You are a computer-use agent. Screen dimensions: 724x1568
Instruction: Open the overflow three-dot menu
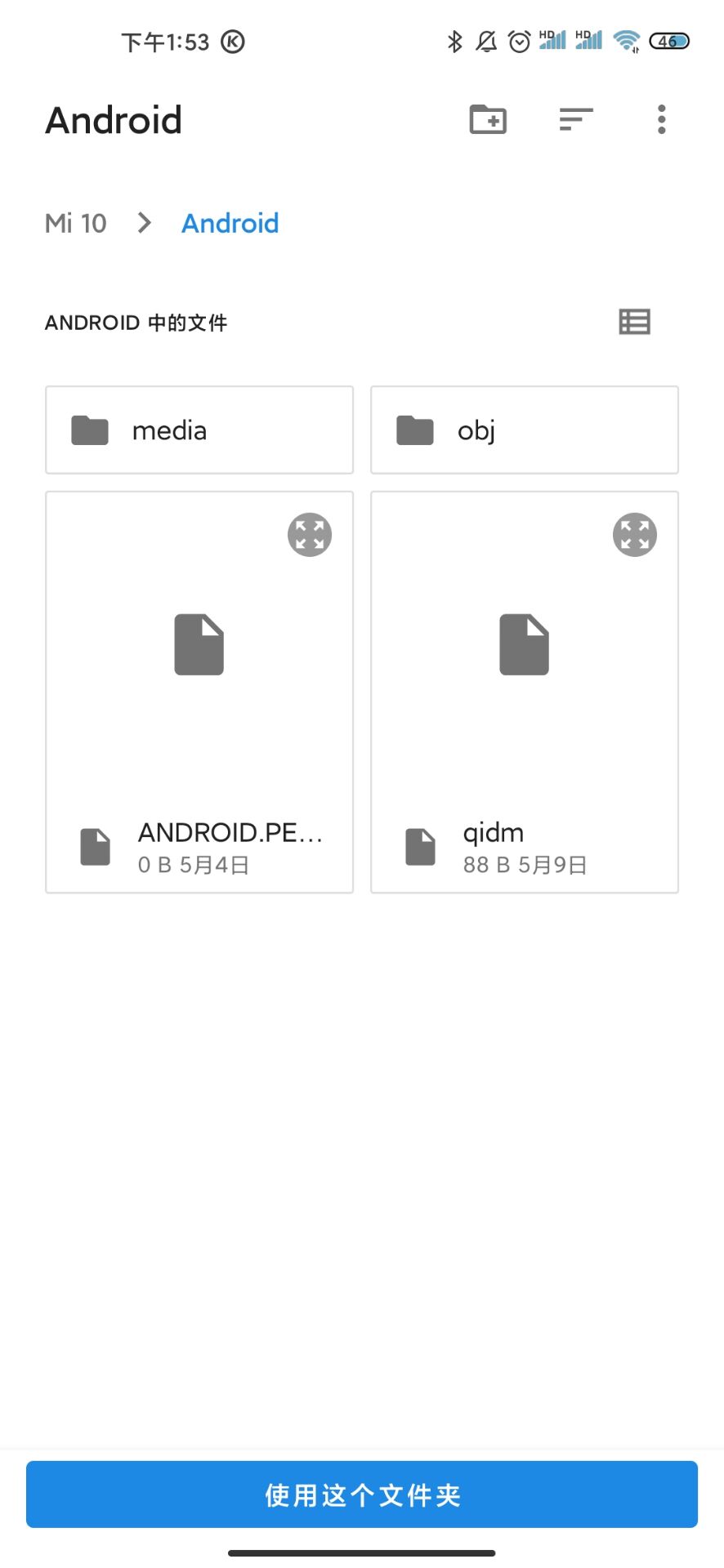click(x=661, y=119)
